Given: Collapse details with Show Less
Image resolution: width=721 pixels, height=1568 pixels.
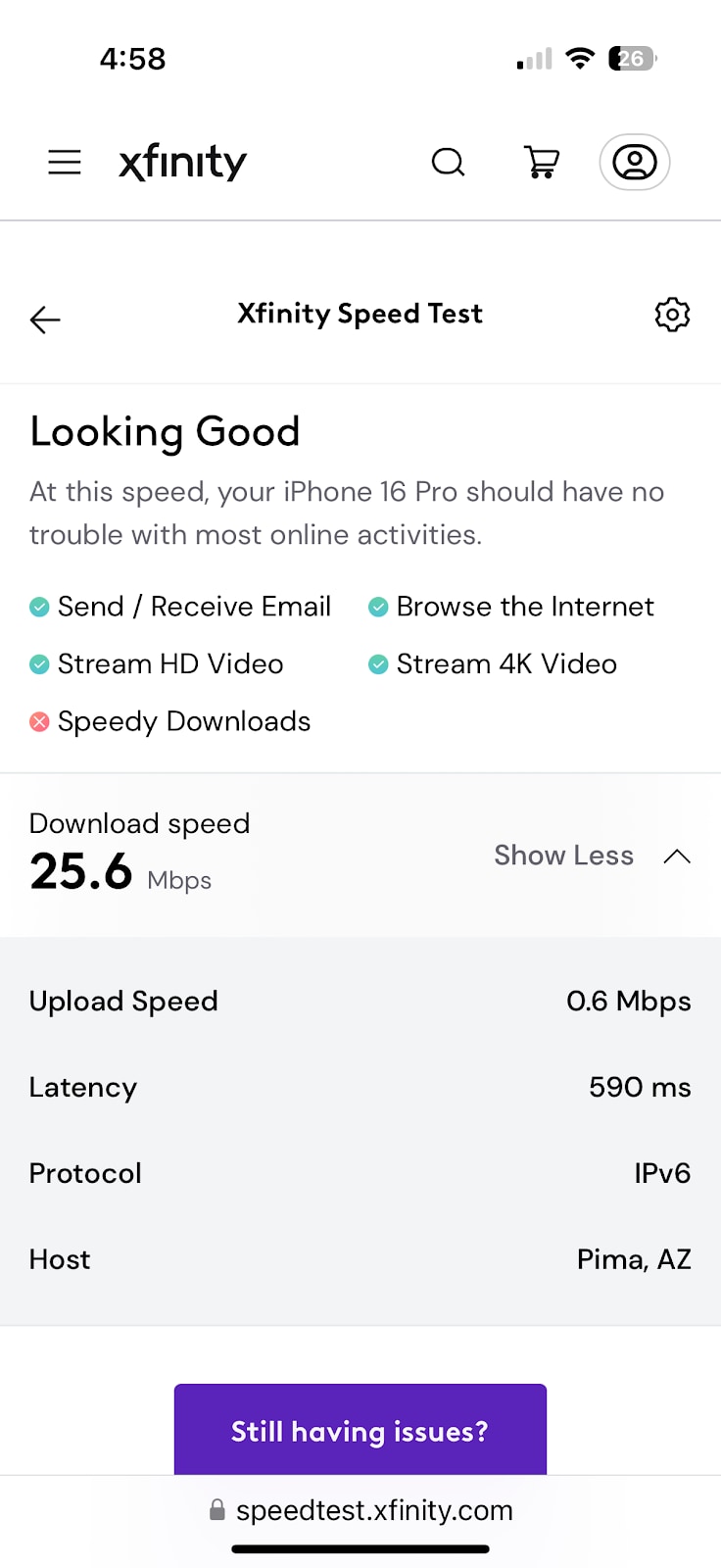Looking at the screenshot, I should (592, 856).
